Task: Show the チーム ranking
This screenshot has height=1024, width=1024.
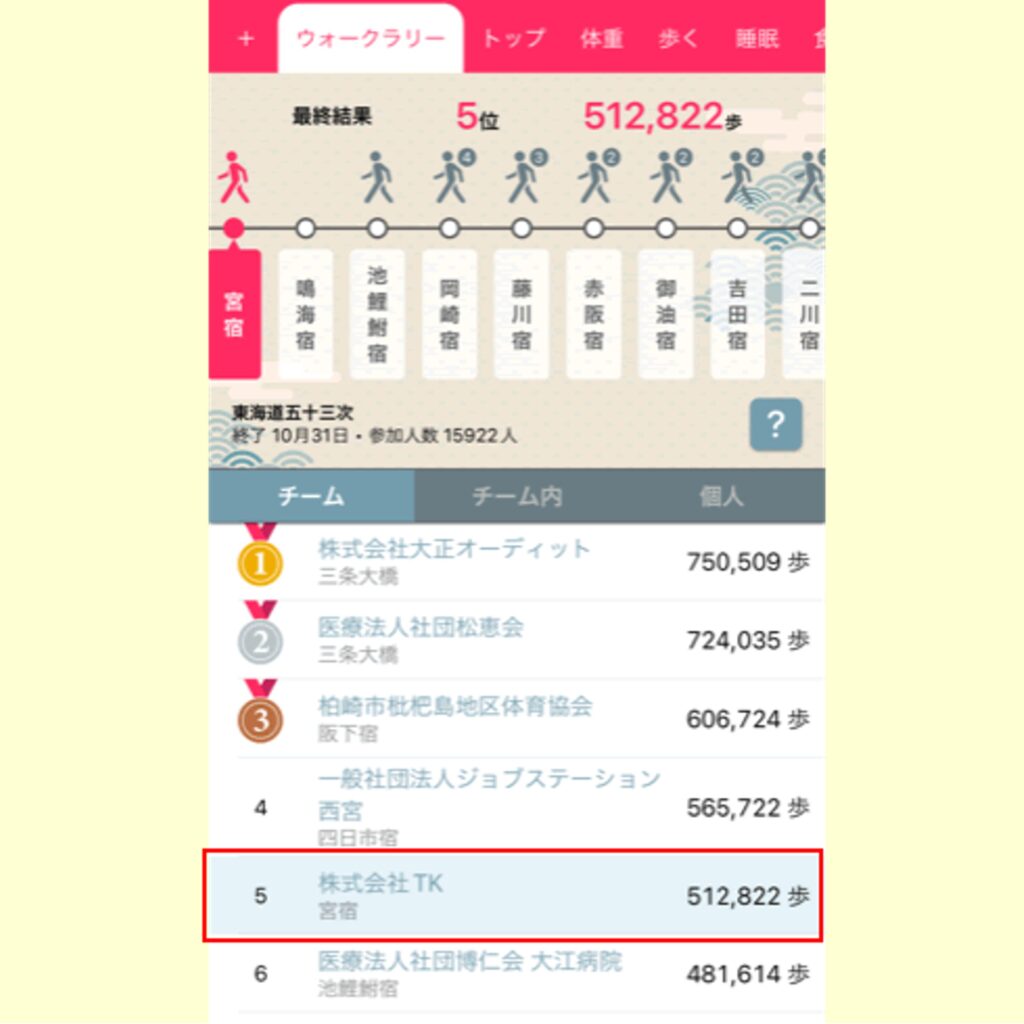Action: 311,496
